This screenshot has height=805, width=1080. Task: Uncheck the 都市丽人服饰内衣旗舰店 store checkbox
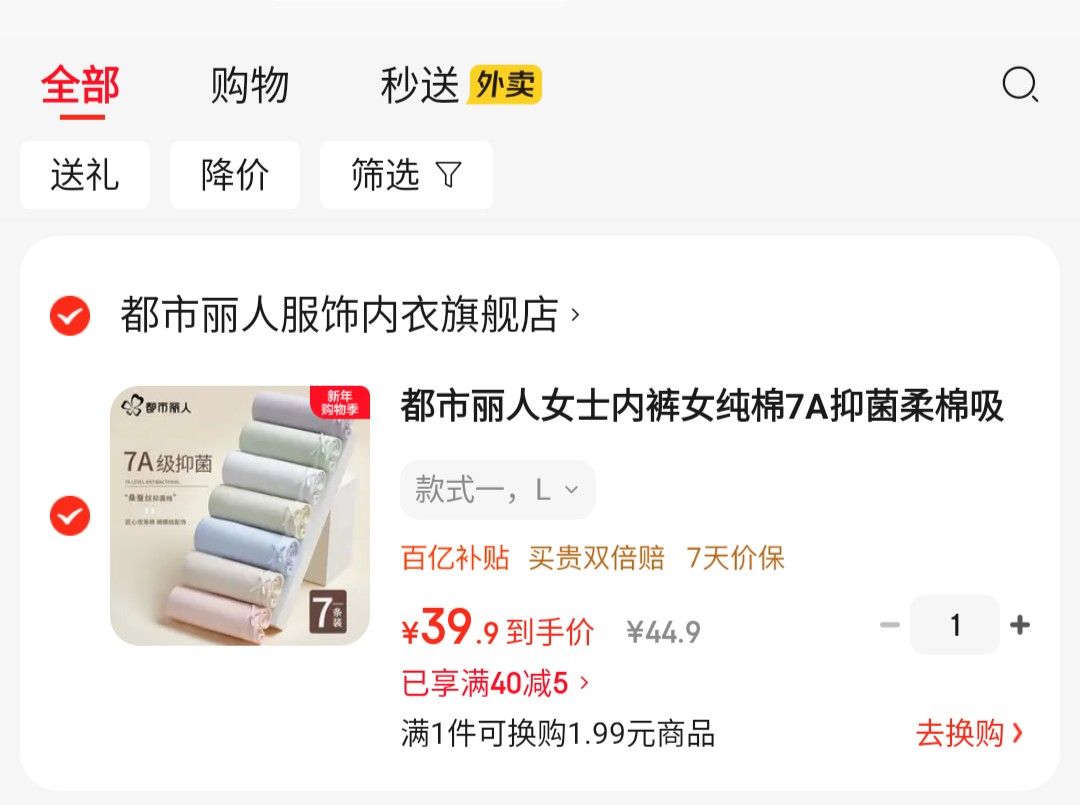click(x=70, y=316)
